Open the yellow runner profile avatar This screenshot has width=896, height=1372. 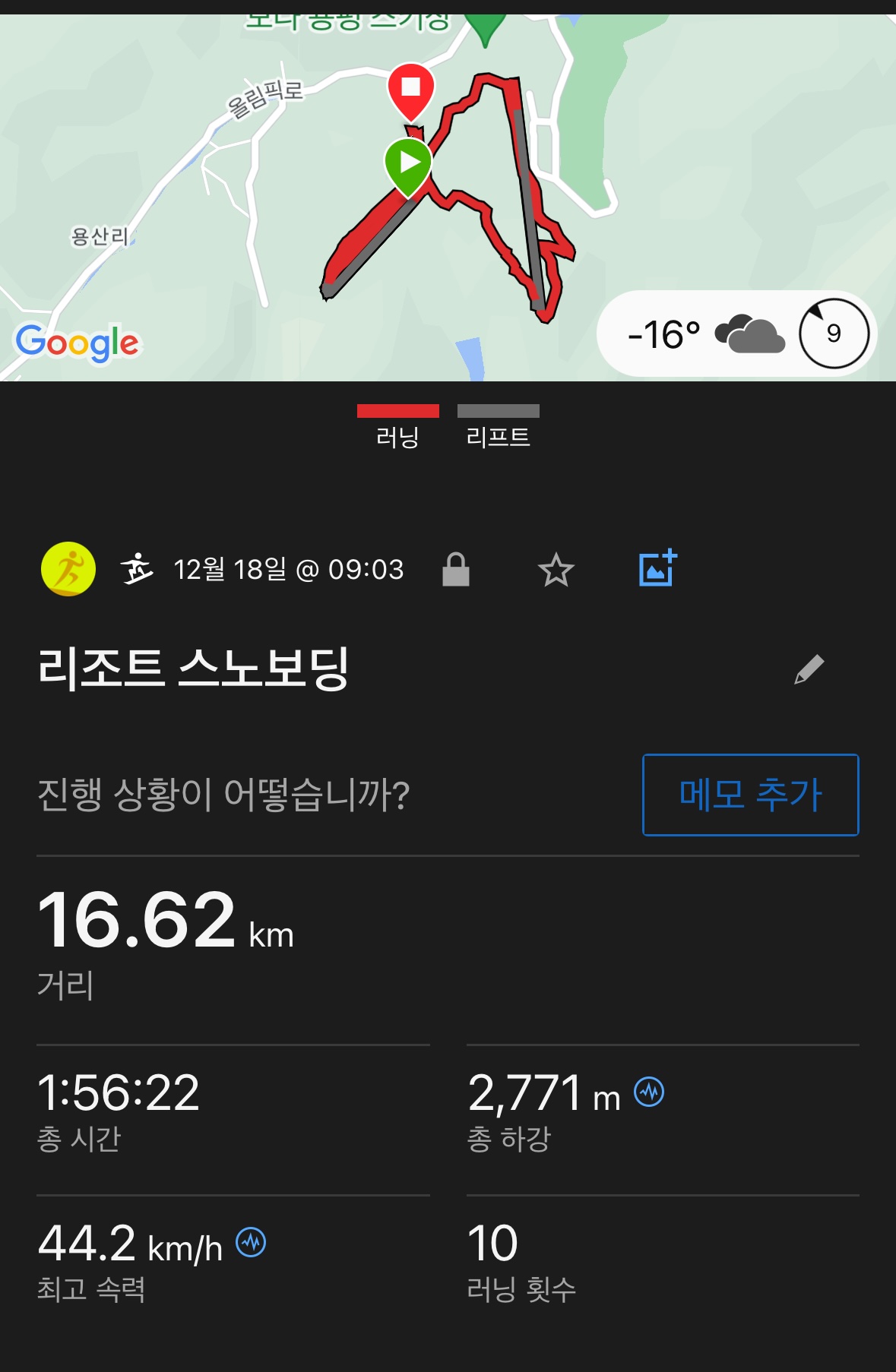68,569
